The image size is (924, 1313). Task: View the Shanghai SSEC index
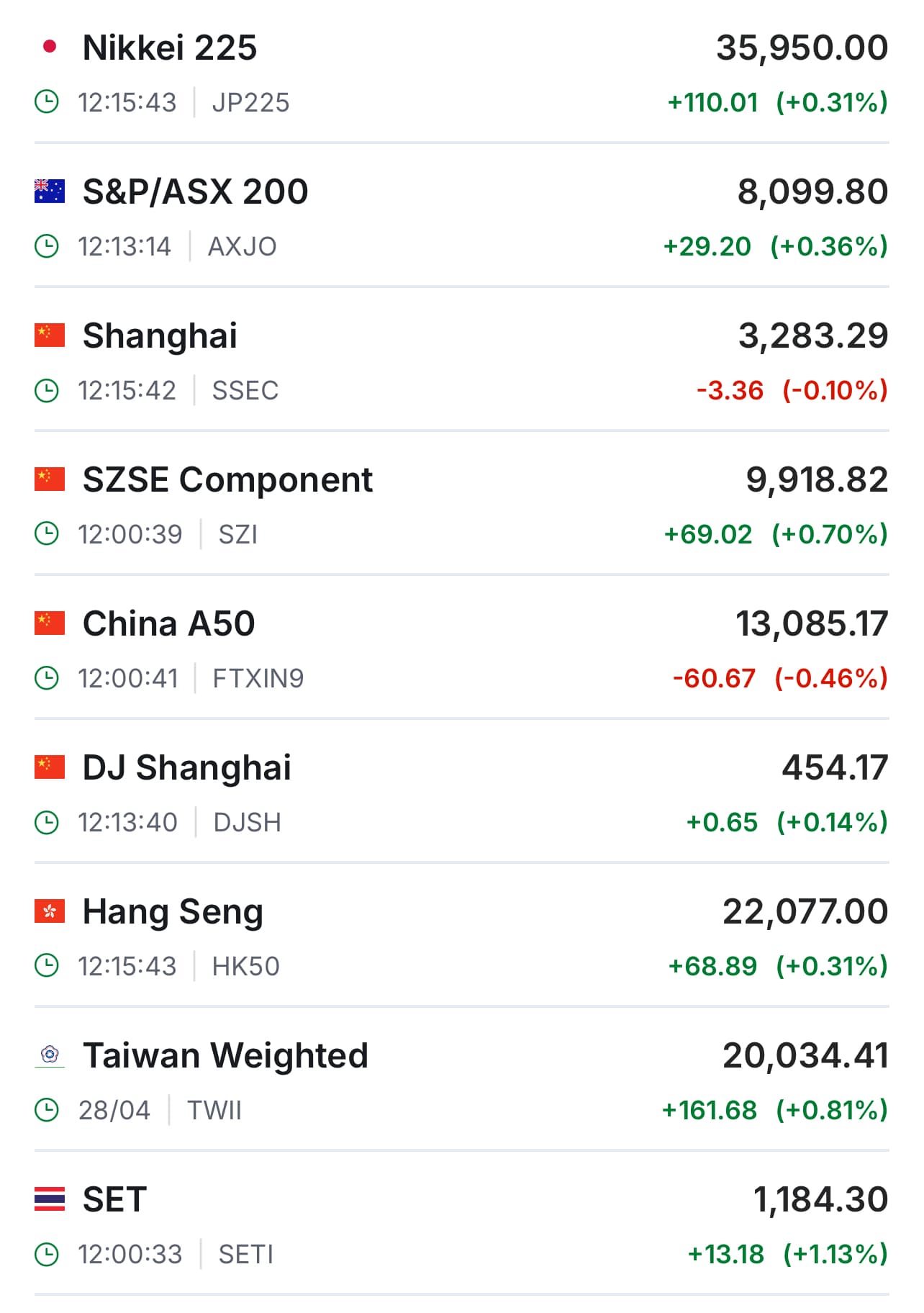point(160,336)
